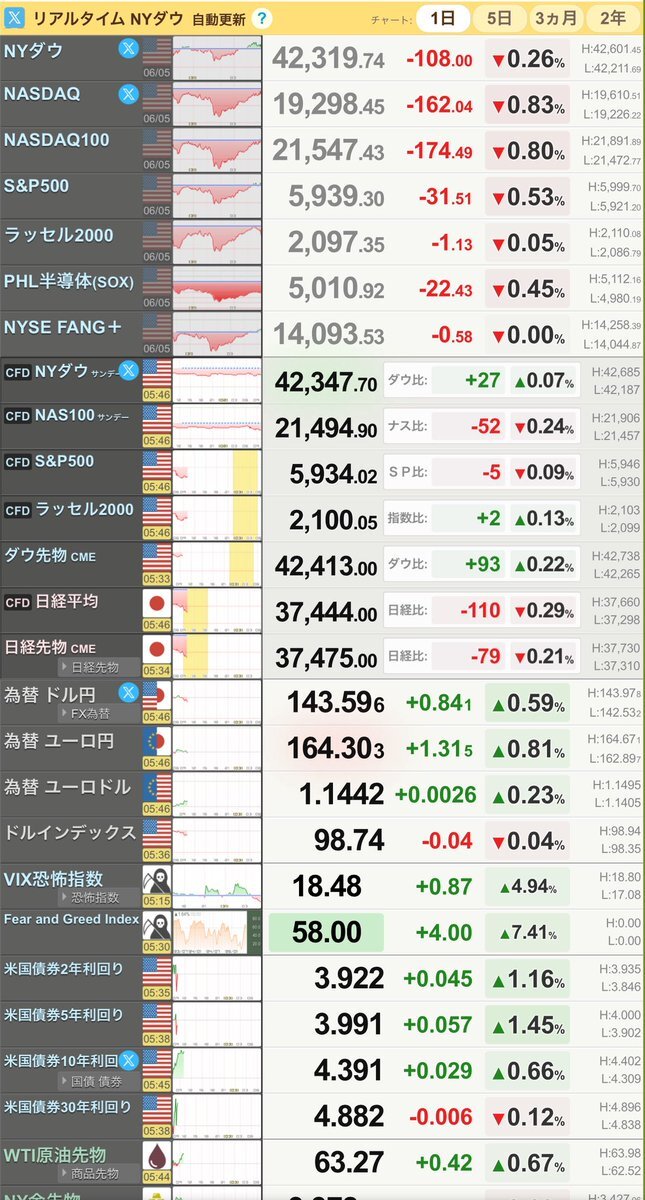The width and height of the screenshot is (645, 1200).
Task: Select the 1日 chart period tab
Action: pyautogui.click(x=441, y=17)
